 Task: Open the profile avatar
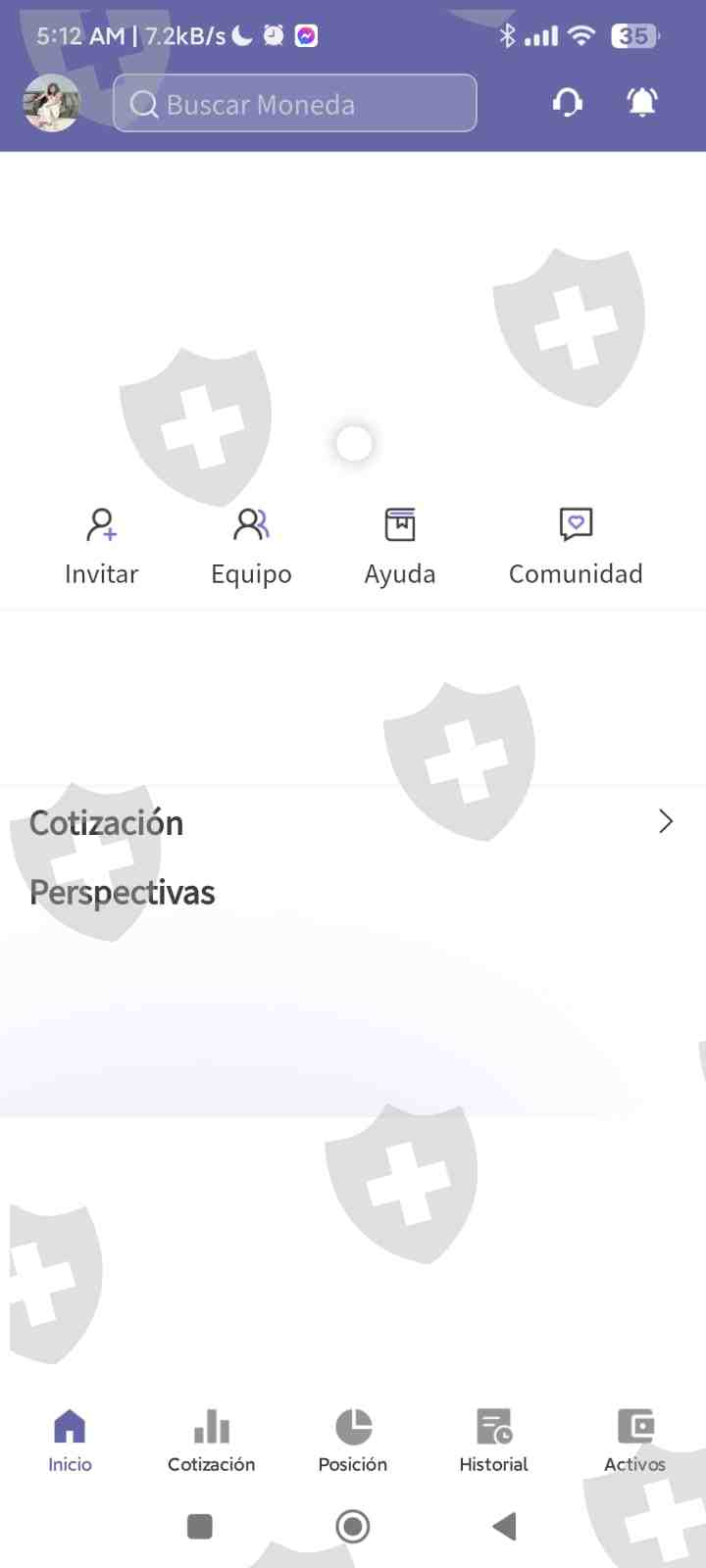coord(51,103)
